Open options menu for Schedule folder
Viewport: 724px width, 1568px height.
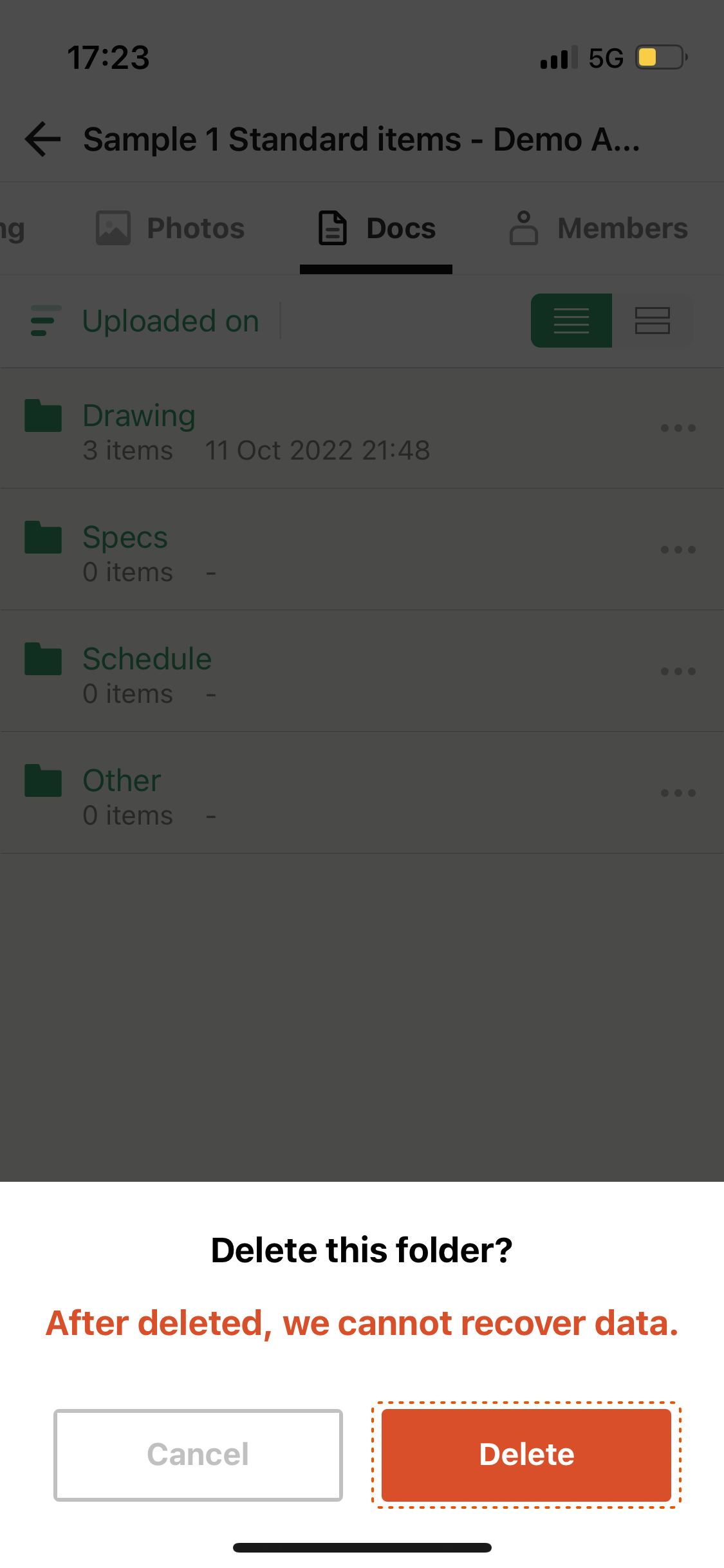point(678,671)
